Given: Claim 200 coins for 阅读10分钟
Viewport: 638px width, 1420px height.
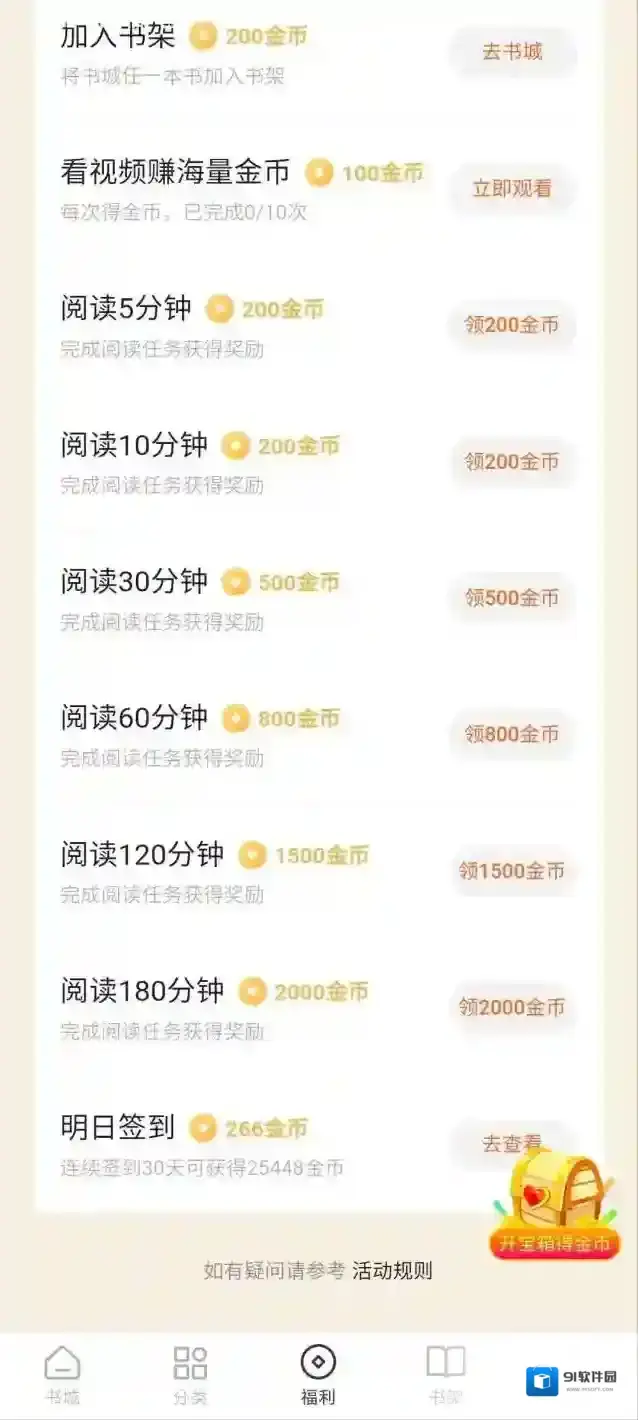Looking at the screenshot, I should [x=512, y=462].
